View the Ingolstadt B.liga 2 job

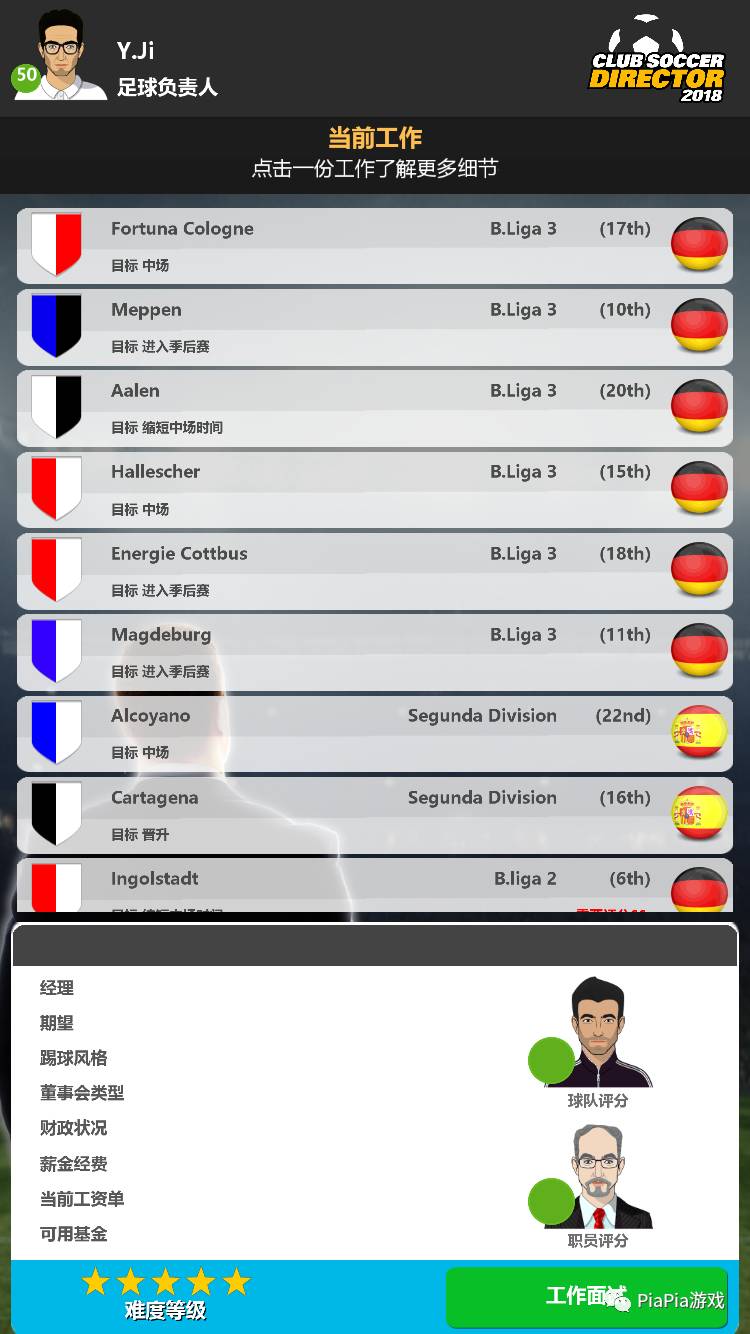(x=375, y=886)
